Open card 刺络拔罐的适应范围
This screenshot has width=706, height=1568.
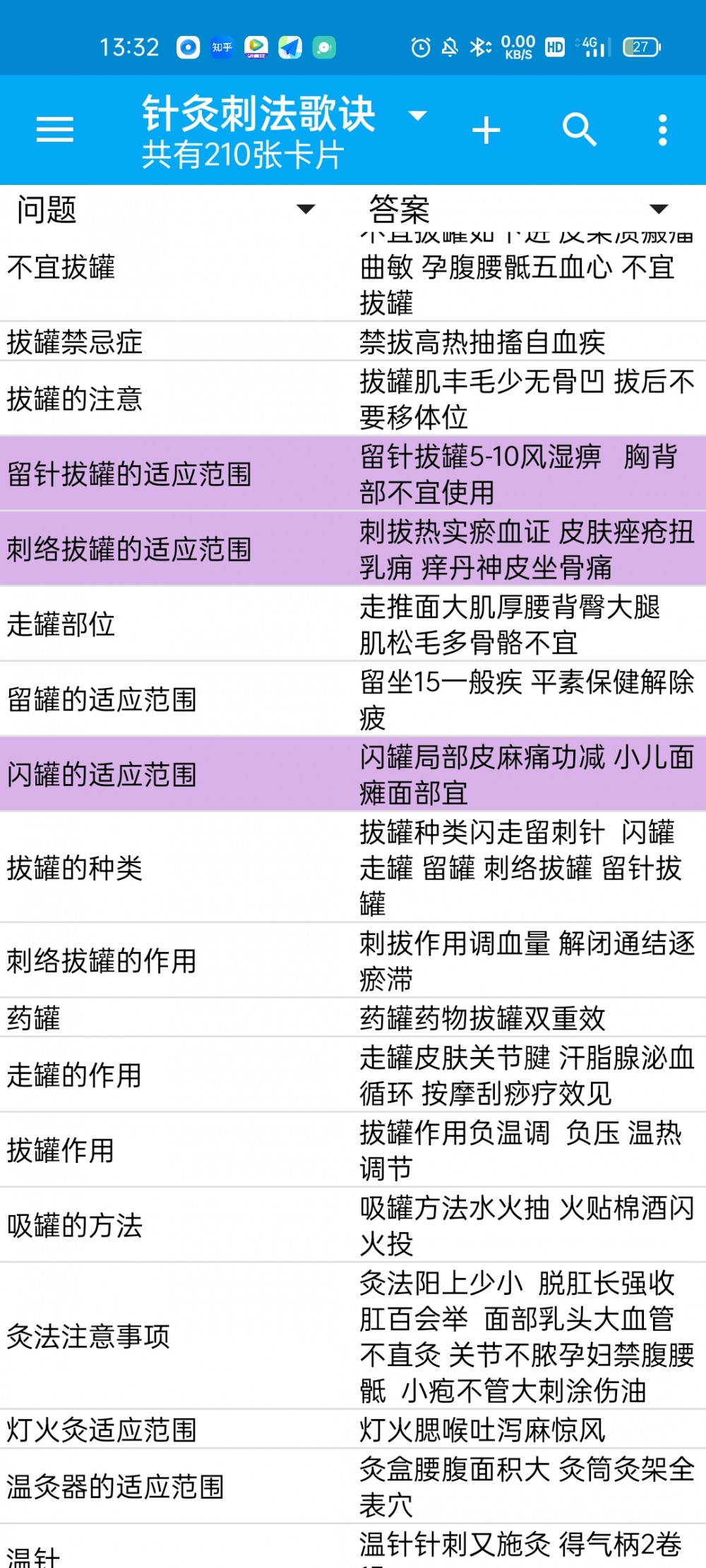pos(353,549)
